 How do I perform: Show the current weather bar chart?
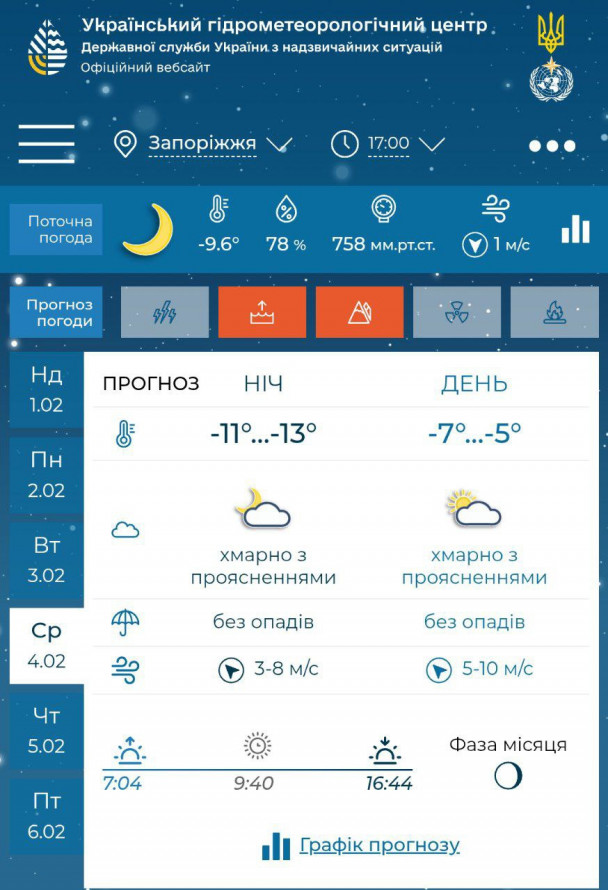pos(575,229)
